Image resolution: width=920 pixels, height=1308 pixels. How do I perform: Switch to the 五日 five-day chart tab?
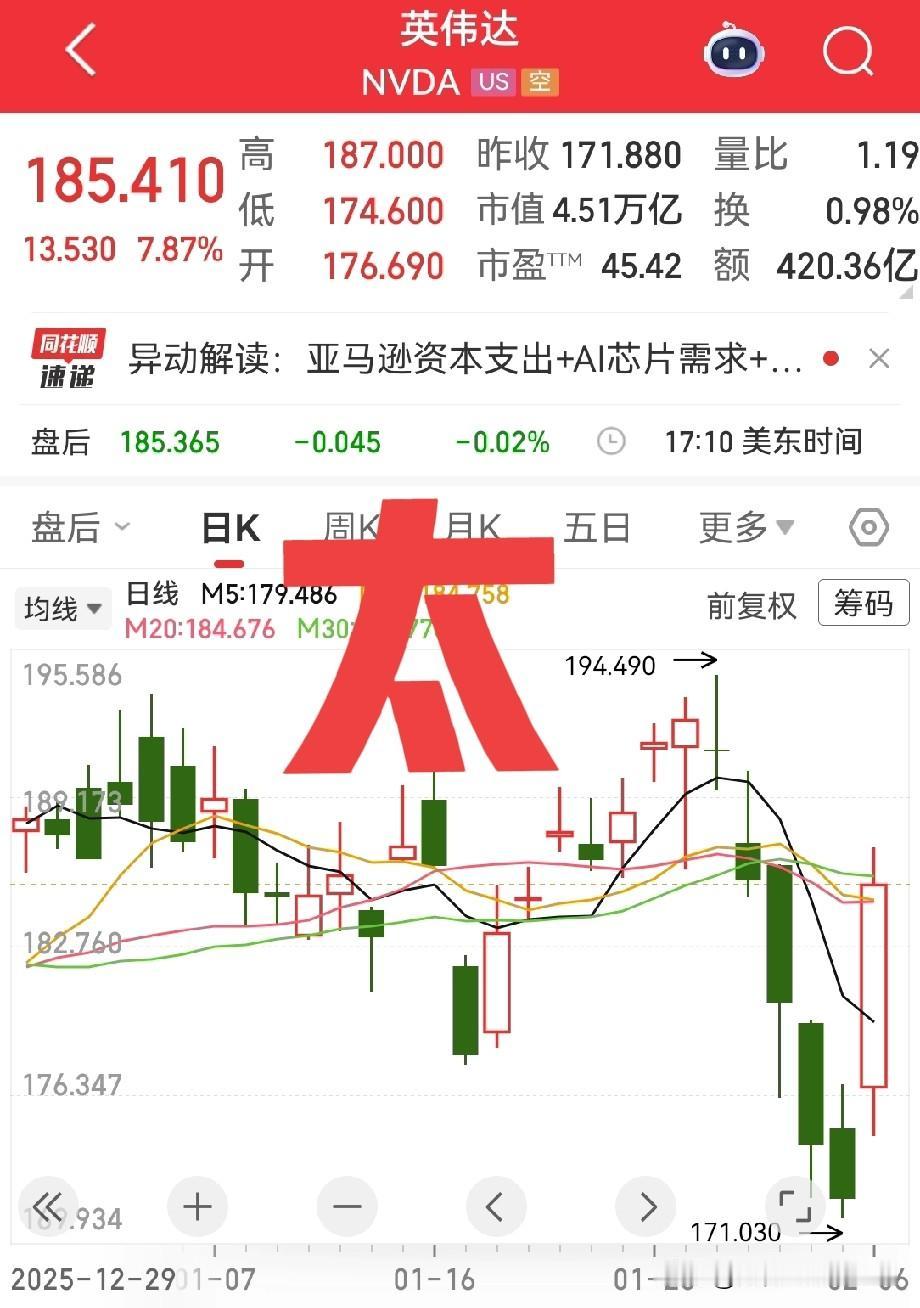tap(597, 527)
